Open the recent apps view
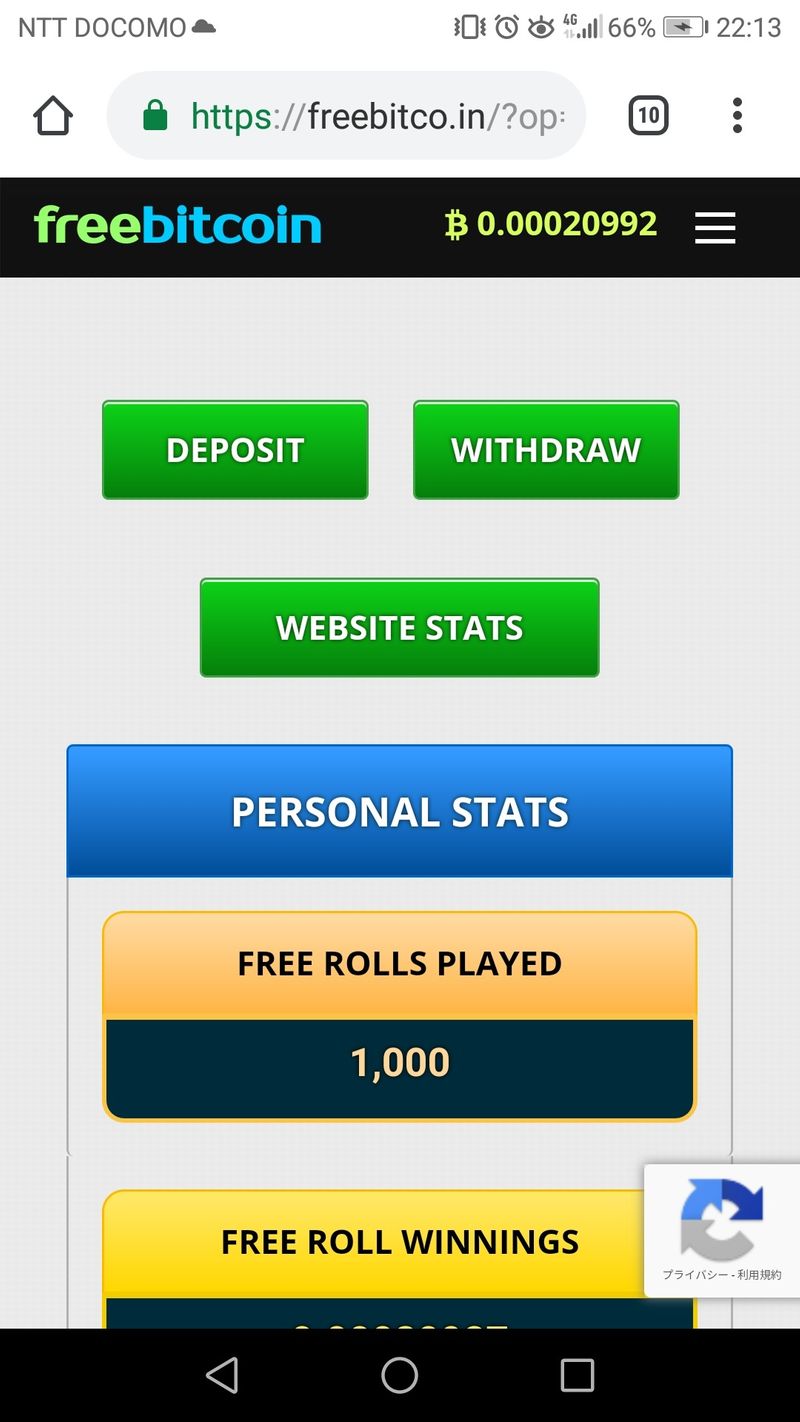 point(577,1375)
